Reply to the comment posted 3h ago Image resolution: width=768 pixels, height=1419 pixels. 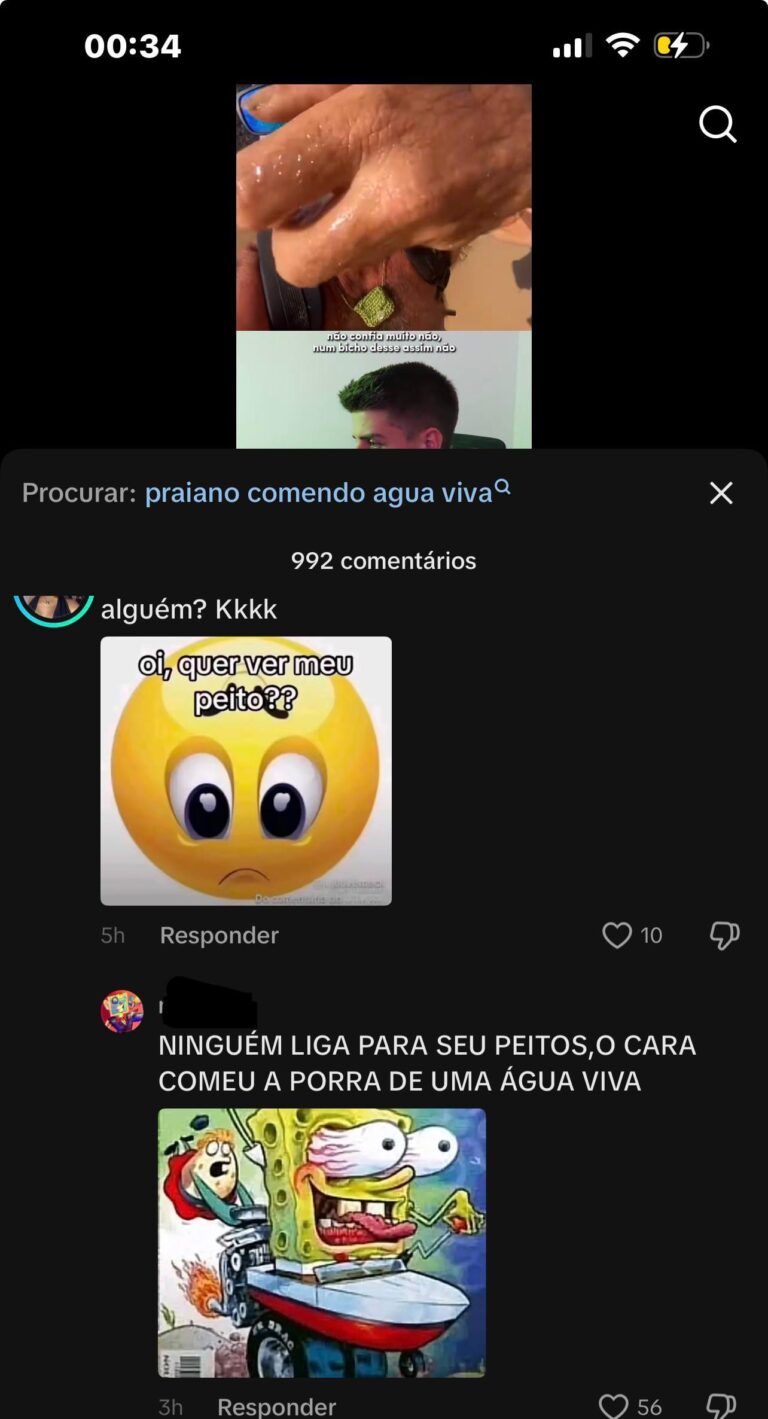(276, 1406)
